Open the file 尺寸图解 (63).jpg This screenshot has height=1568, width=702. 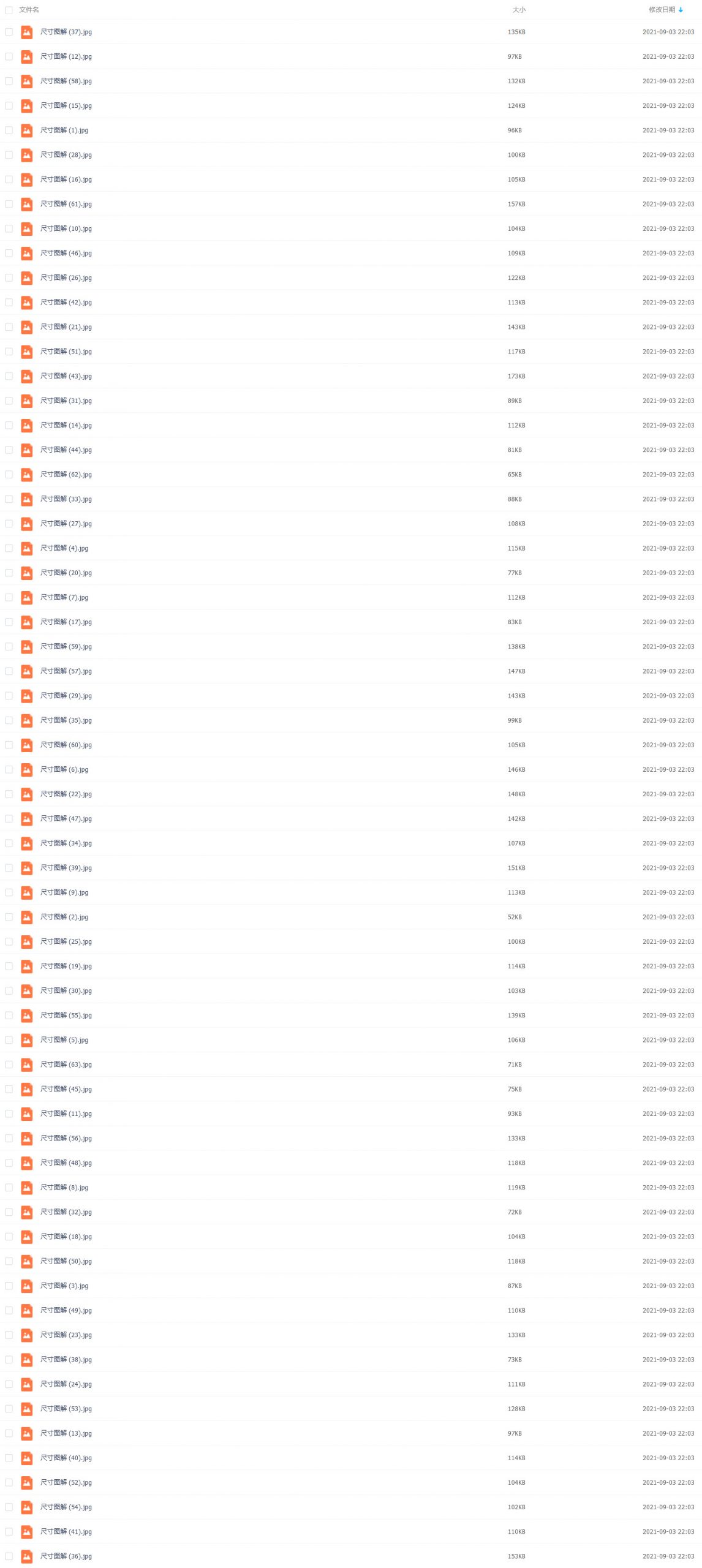(66, 1065)
